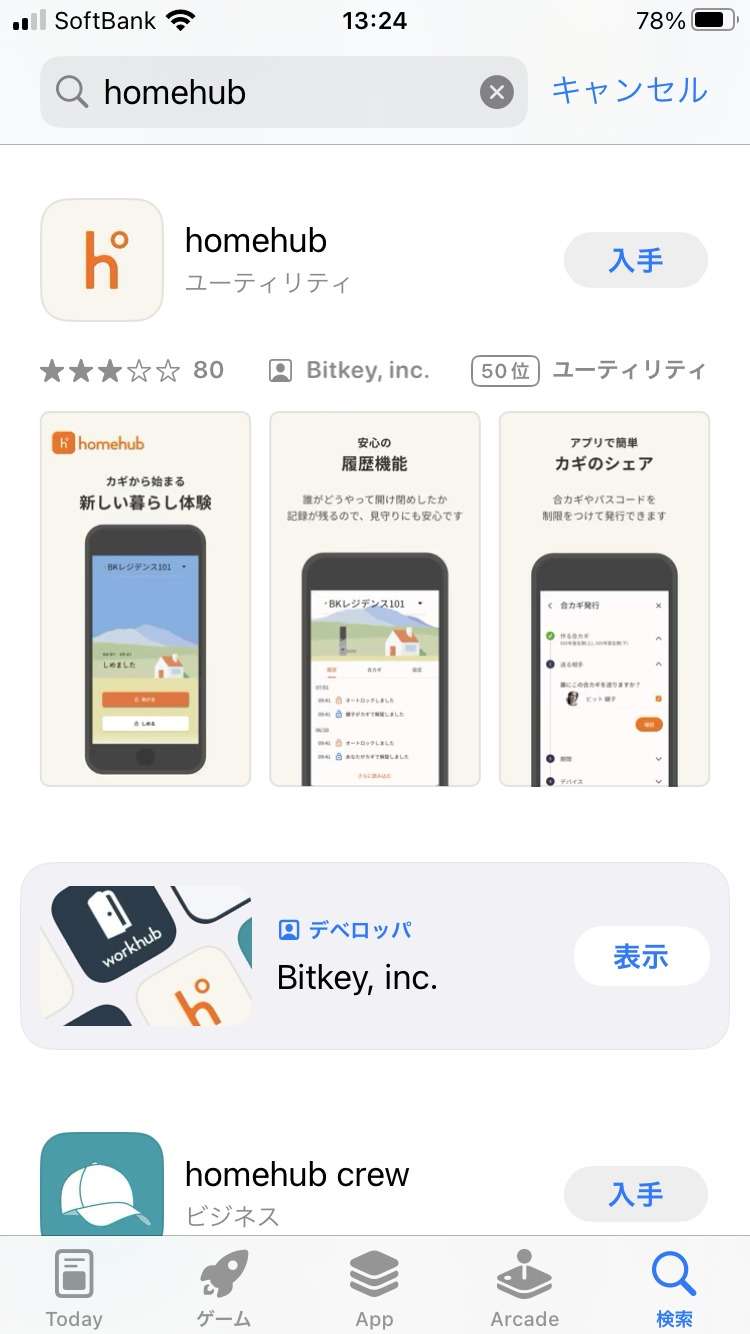Image resolution: width=750 pixels, height=1334 pixels.
Task: Open the homehub app icon
Action: (x=101, y=260)
